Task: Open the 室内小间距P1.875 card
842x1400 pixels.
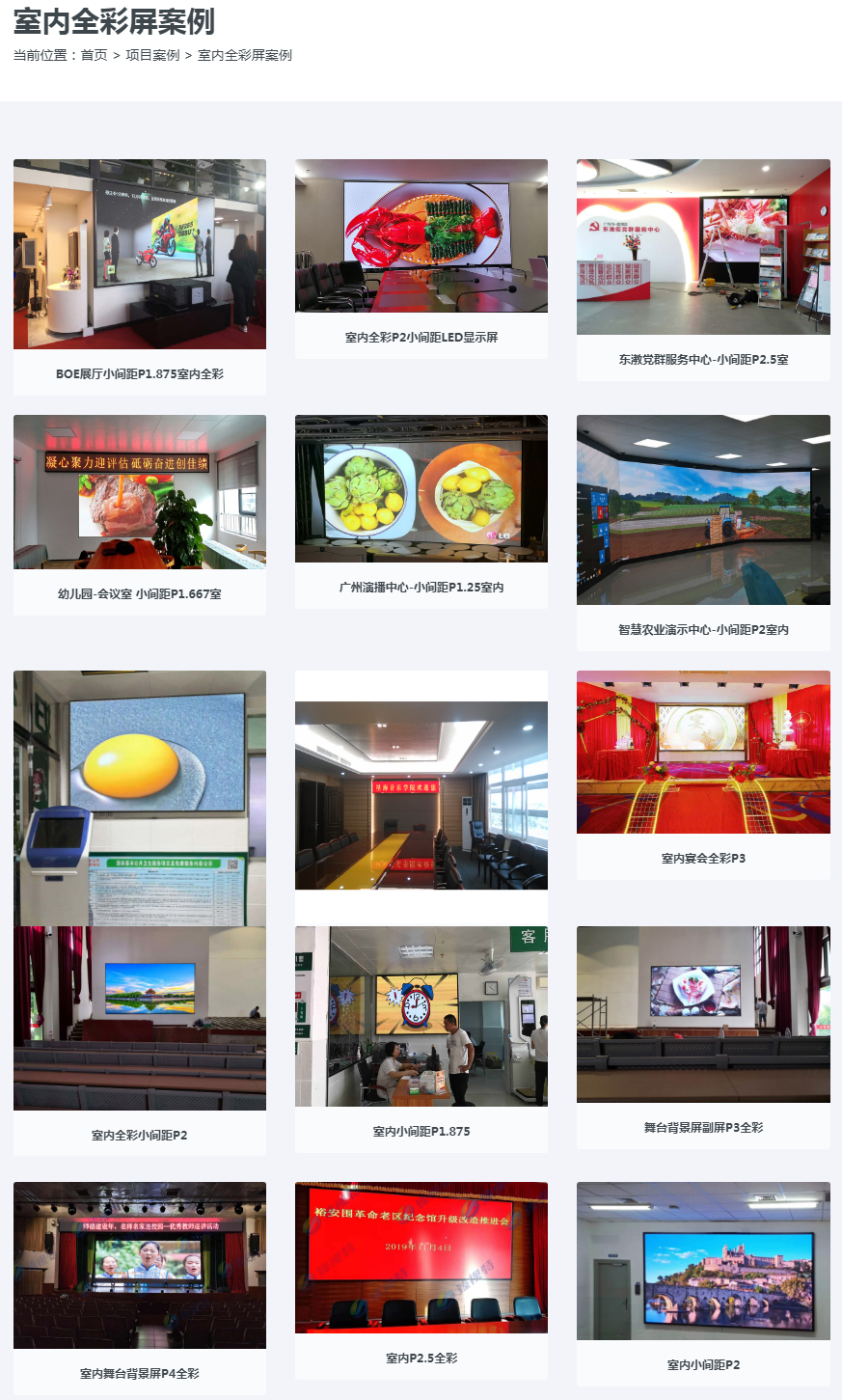Action: [x=421, y=1131]
